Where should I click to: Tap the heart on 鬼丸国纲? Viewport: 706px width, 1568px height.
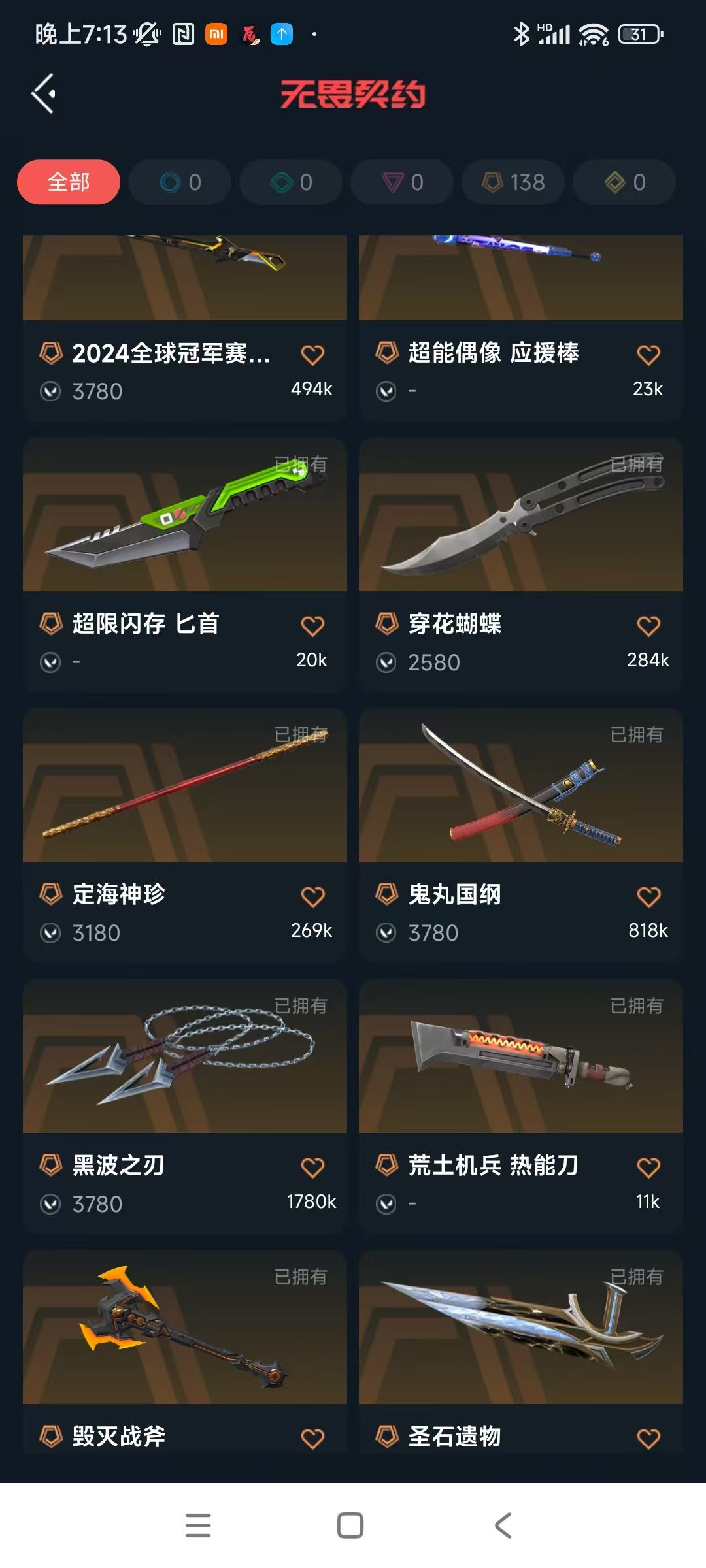(x=648, y=896)
